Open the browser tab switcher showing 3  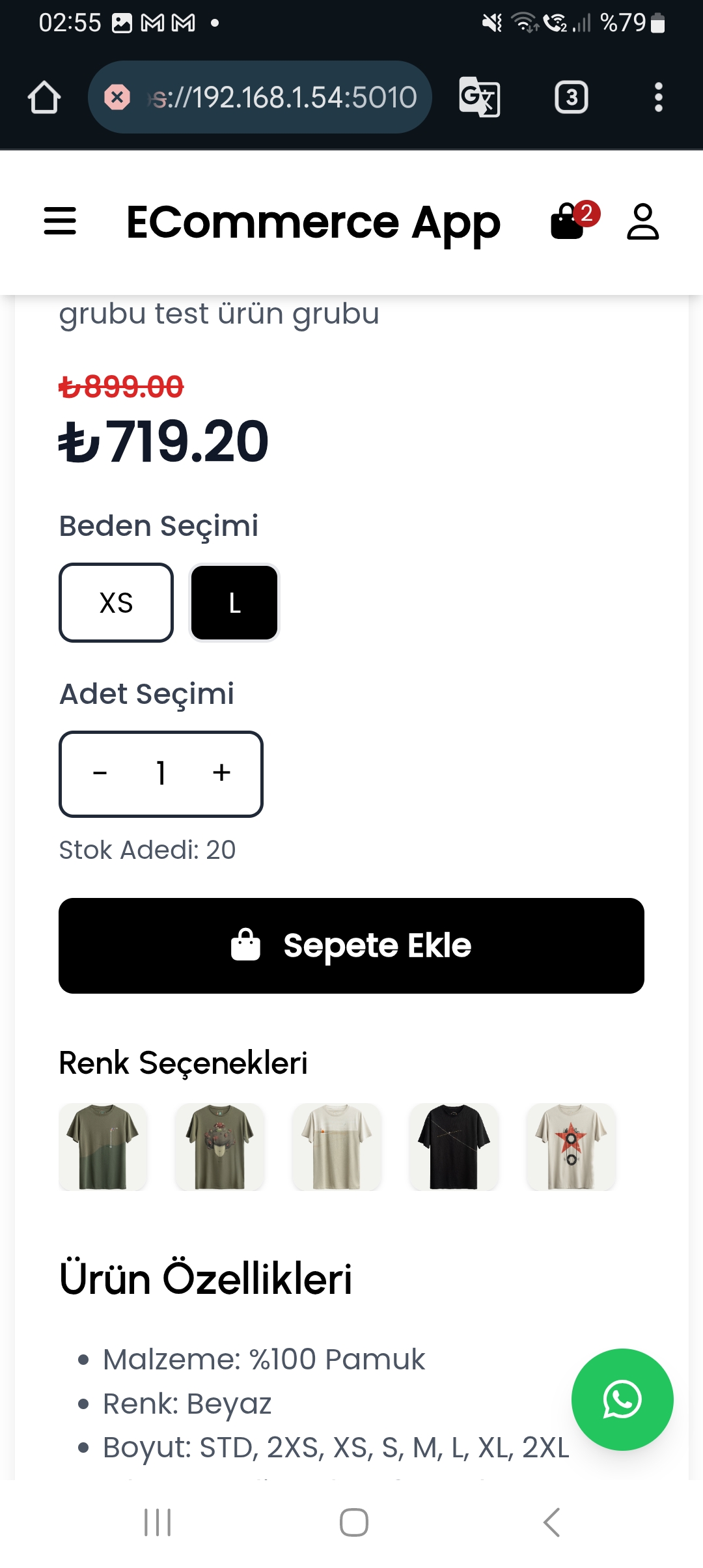point(571,96)
